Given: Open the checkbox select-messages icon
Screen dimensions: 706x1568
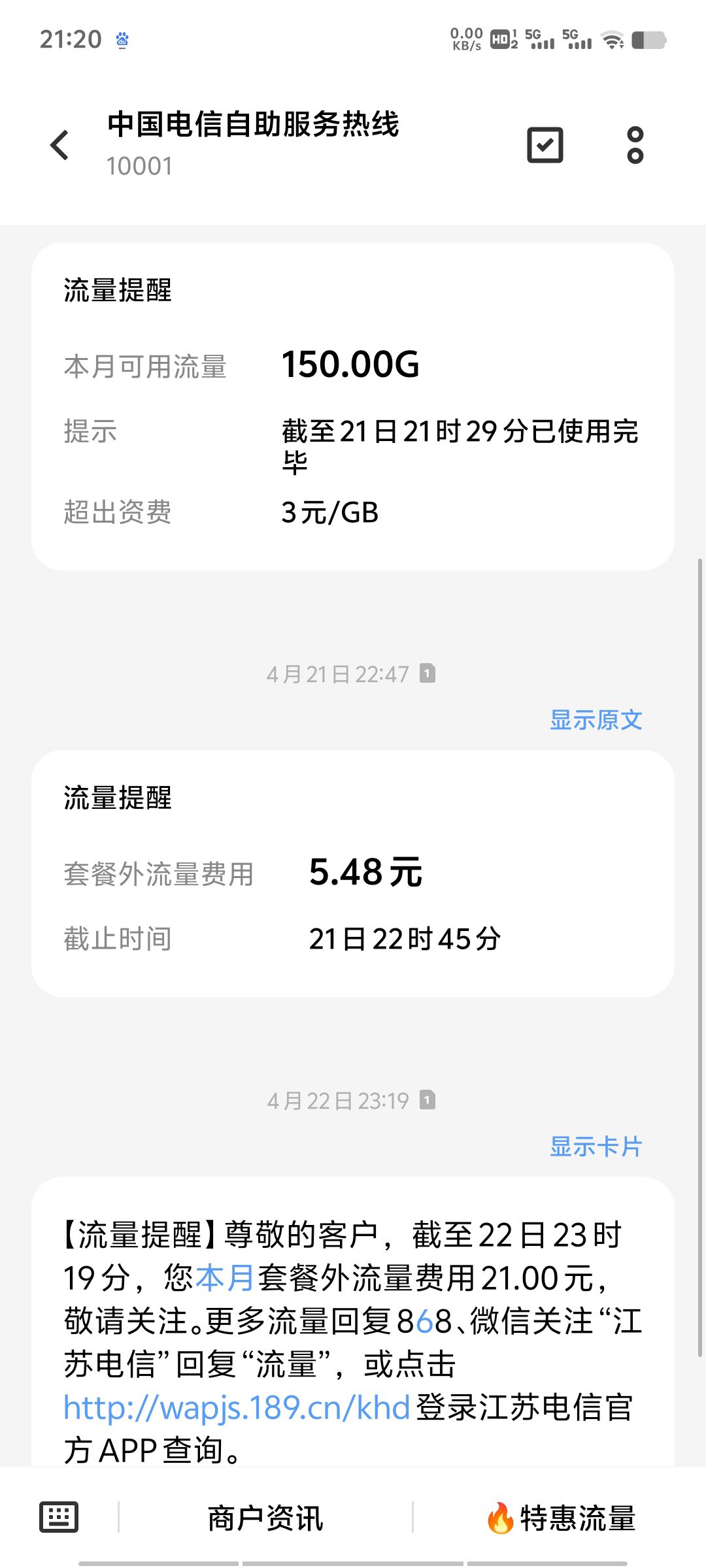Looking at the screenshot, I should (545, 145).
